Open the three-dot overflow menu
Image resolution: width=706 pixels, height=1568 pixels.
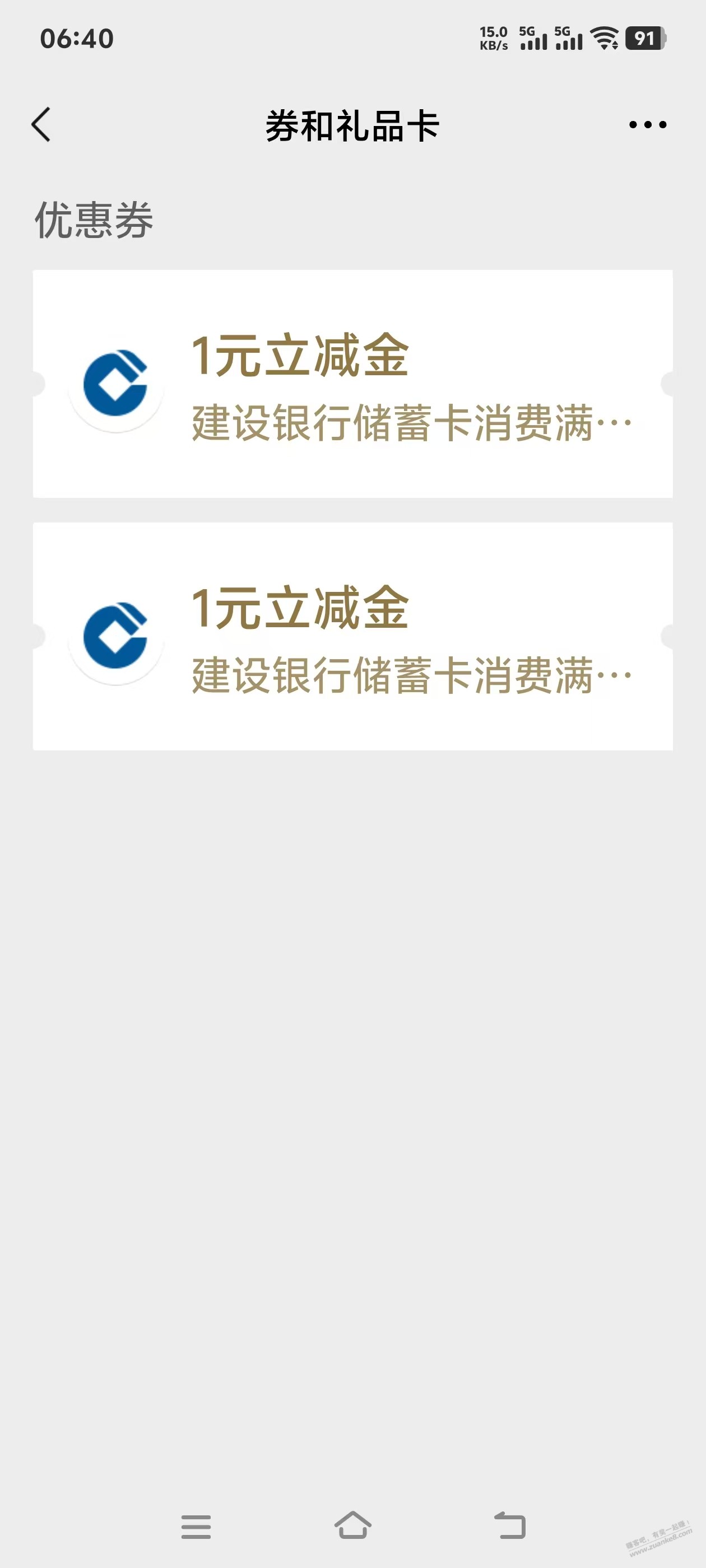(x=648, y=125)
